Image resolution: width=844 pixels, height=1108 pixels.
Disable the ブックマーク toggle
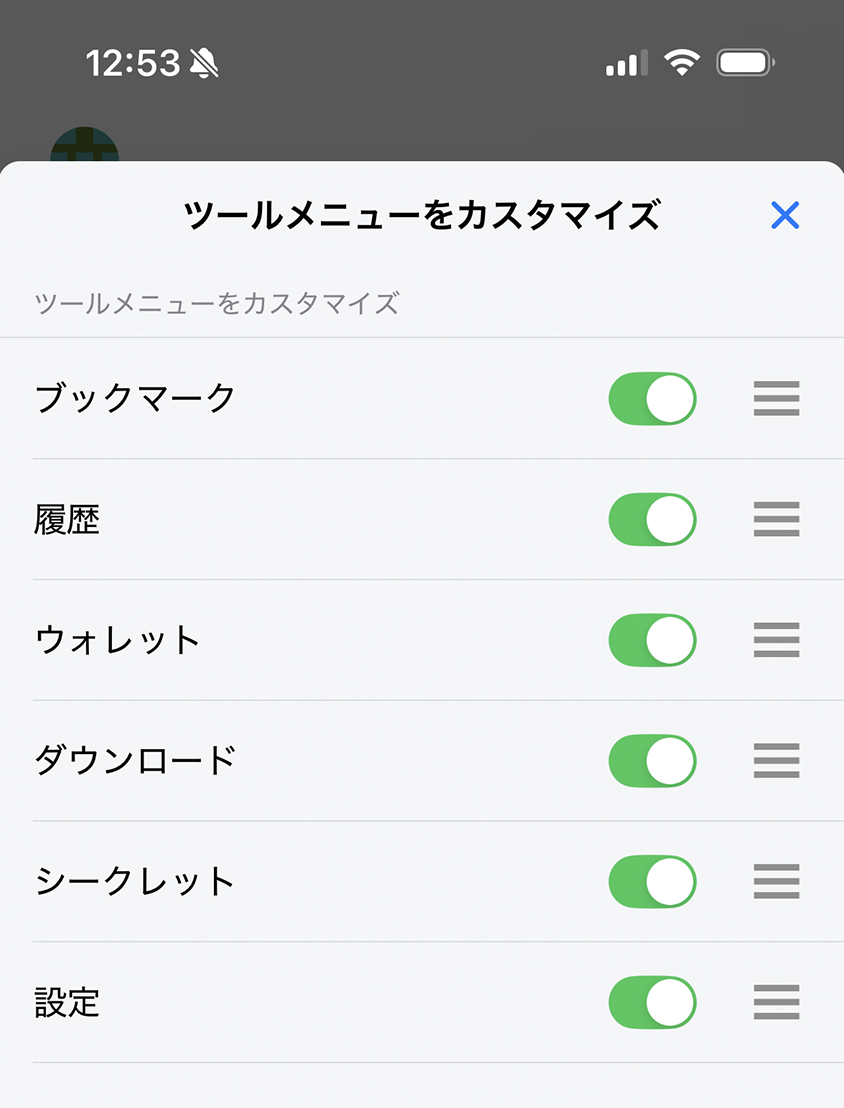(652, 398)
